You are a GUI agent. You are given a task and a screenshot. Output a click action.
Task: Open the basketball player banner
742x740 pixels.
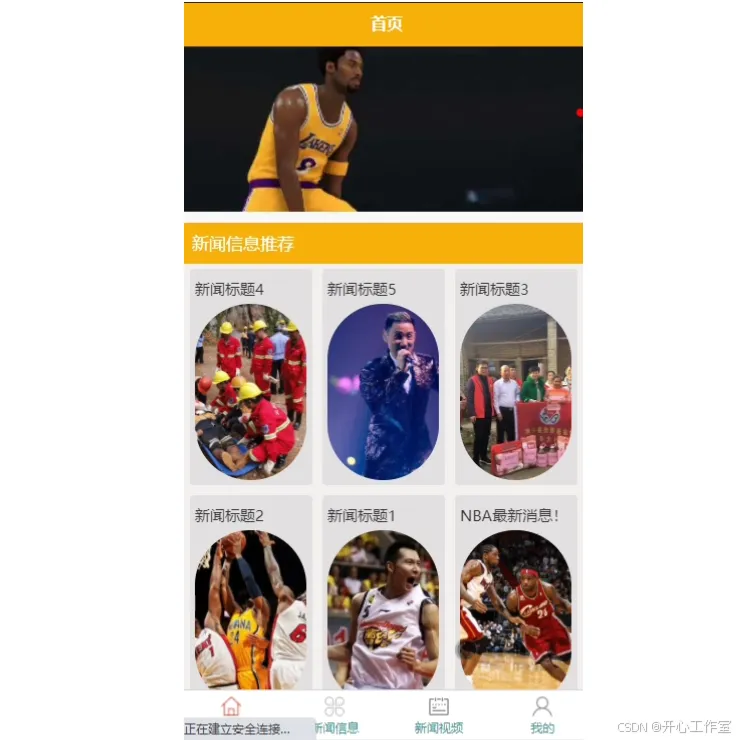(383, 128)
